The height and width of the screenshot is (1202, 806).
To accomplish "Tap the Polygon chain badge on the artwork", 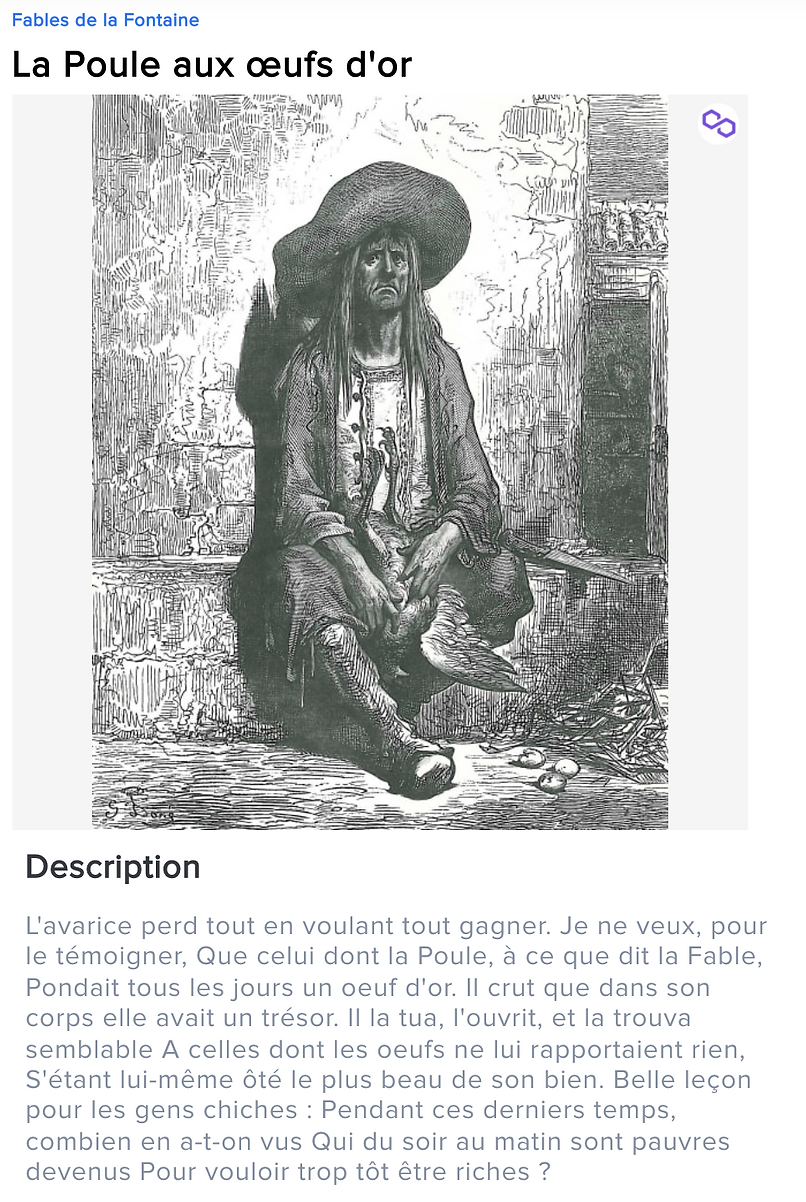I will (718, 124).
